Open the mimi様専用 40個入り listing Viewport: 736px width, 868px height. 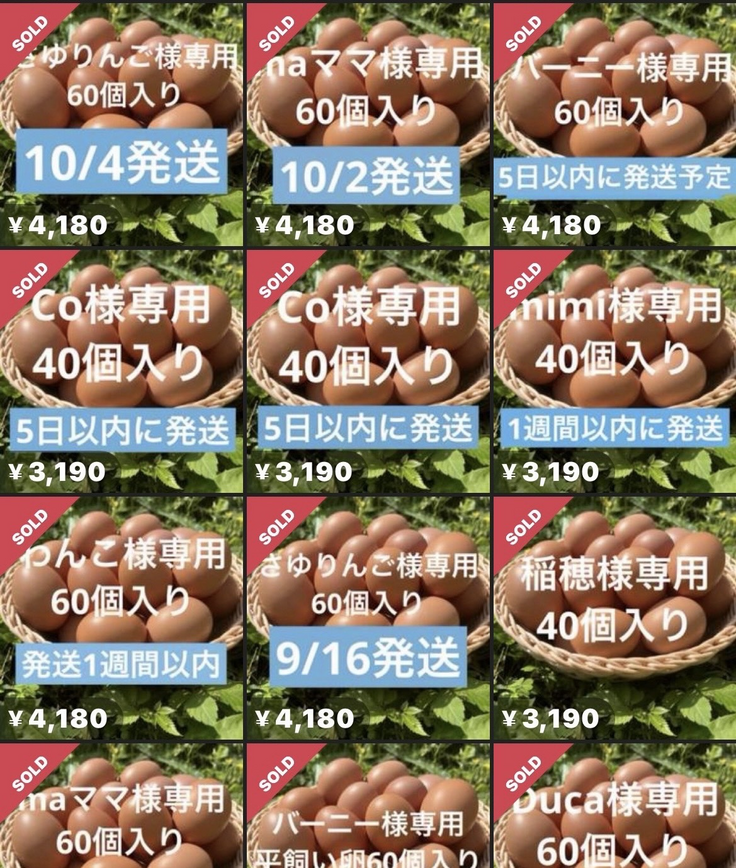tap(614, 370)
